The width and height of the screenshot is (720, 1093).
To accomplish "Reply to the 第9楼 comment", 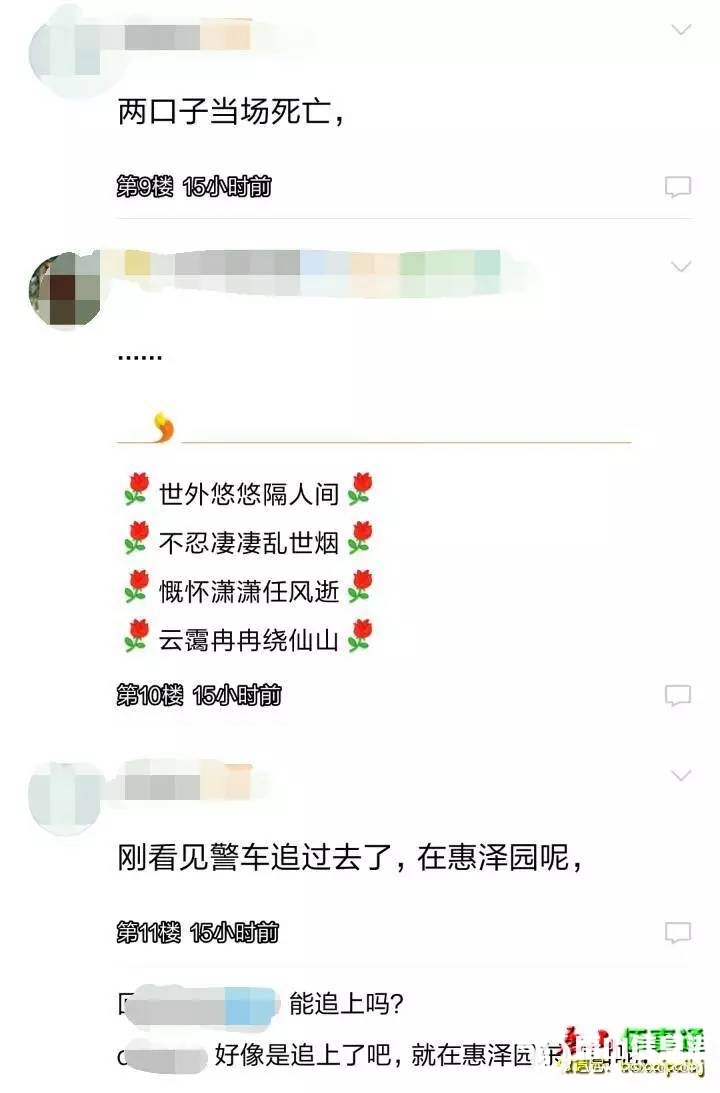I will (678, 186).
